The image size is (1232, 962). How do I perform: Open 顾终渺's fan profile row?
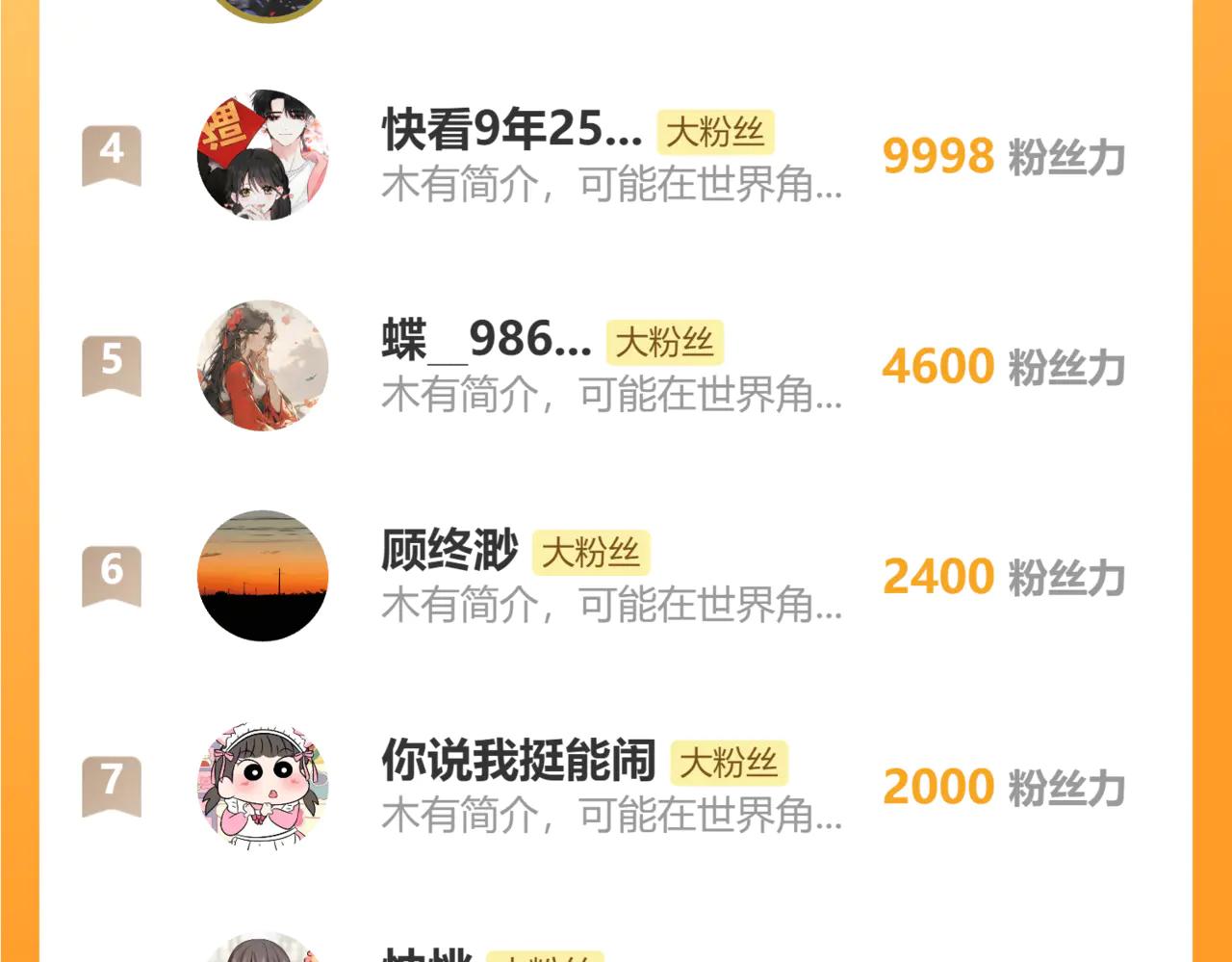(449, 551)
